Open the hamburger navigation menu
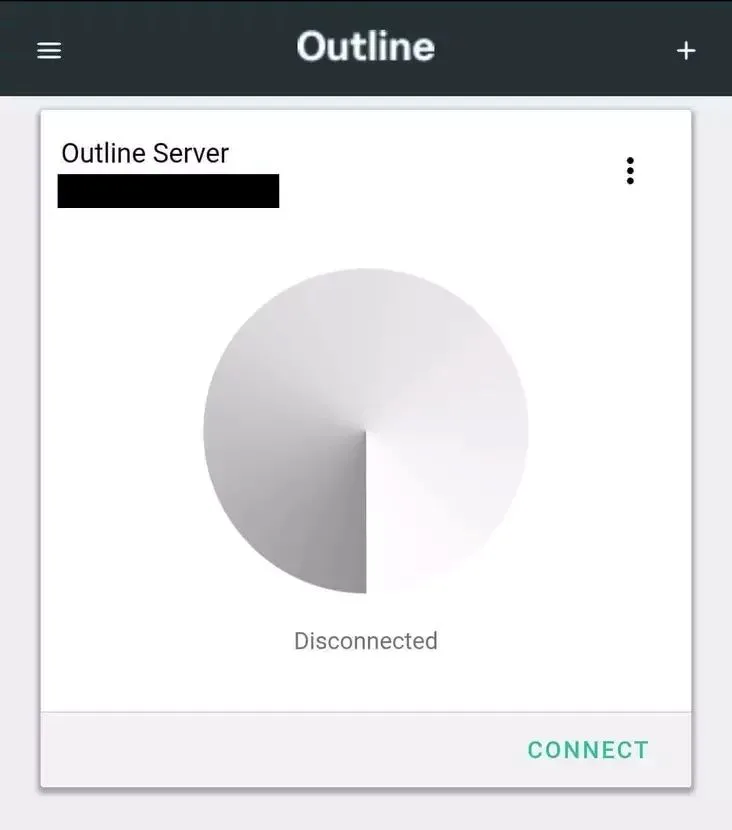The image size is (732, 830). click(x=49, y=50)
